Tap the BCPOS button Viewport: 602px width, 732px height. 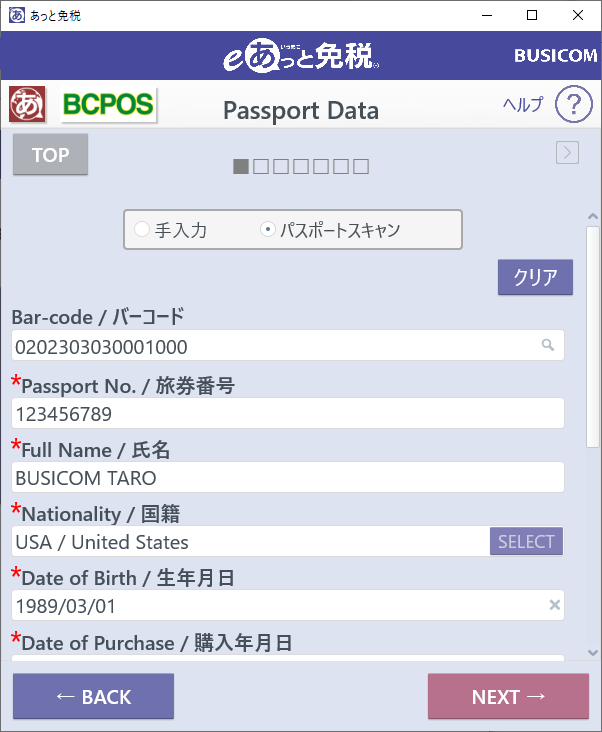click(108, 104)
